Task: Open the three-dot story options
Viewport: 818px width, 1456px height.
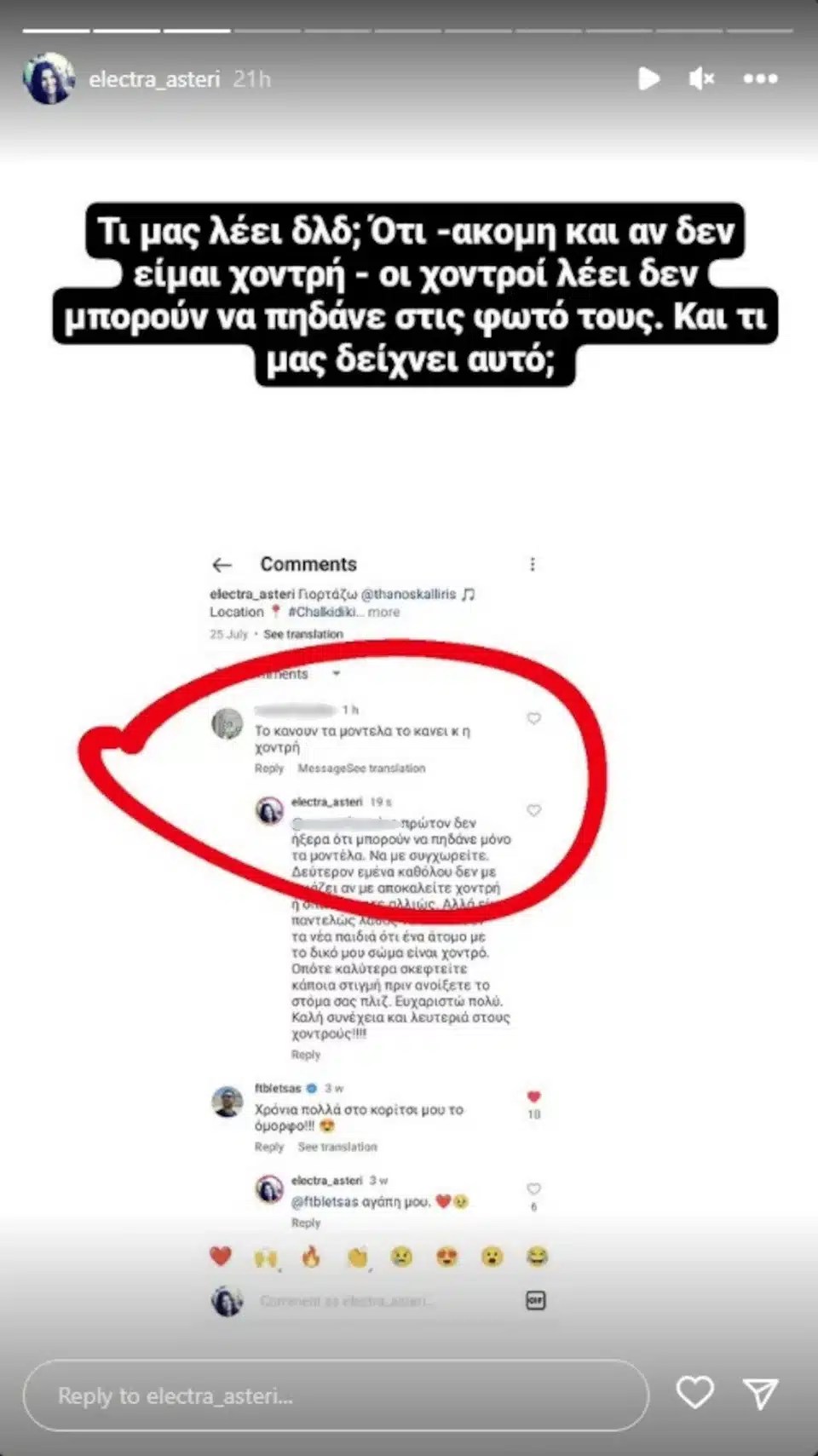Action: click(x=760, y=78)
